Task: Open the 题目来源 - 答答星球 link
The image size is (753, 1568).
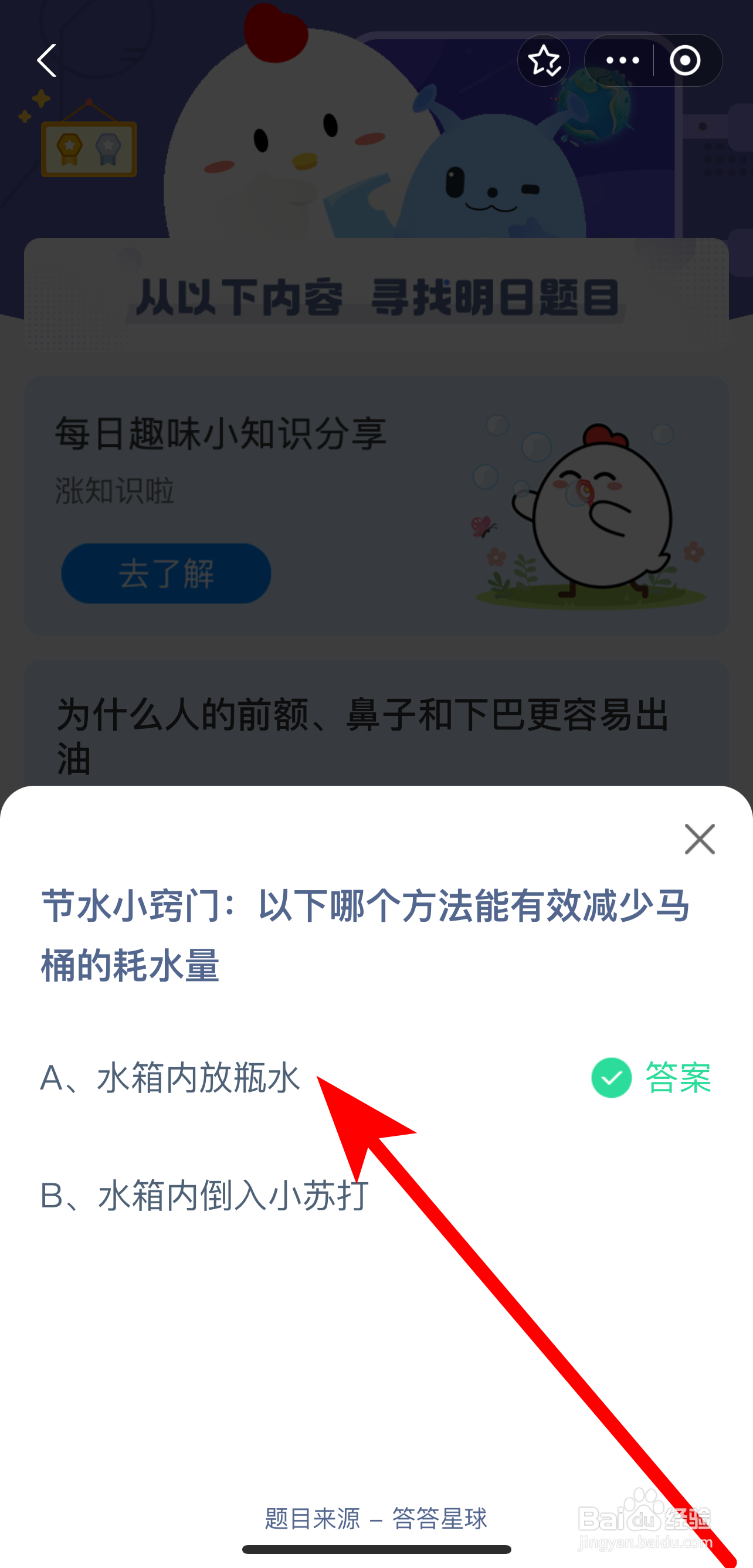Action: tap(376, 1518)
